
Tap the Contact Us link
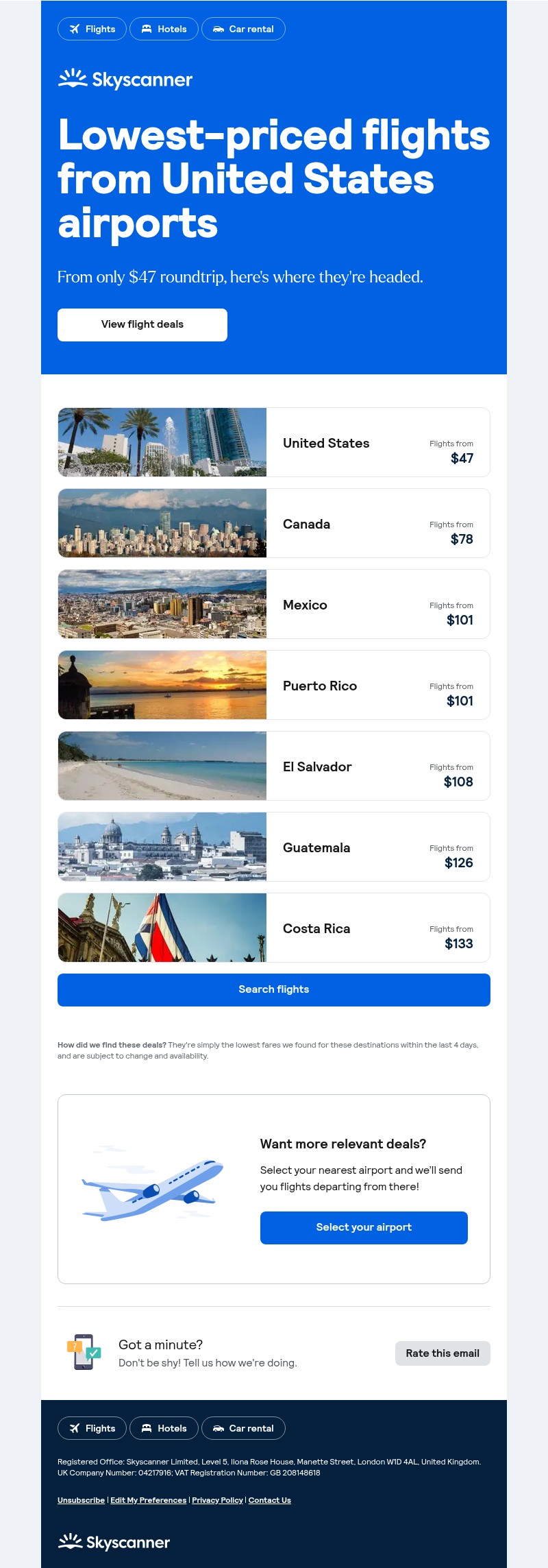269,1500
